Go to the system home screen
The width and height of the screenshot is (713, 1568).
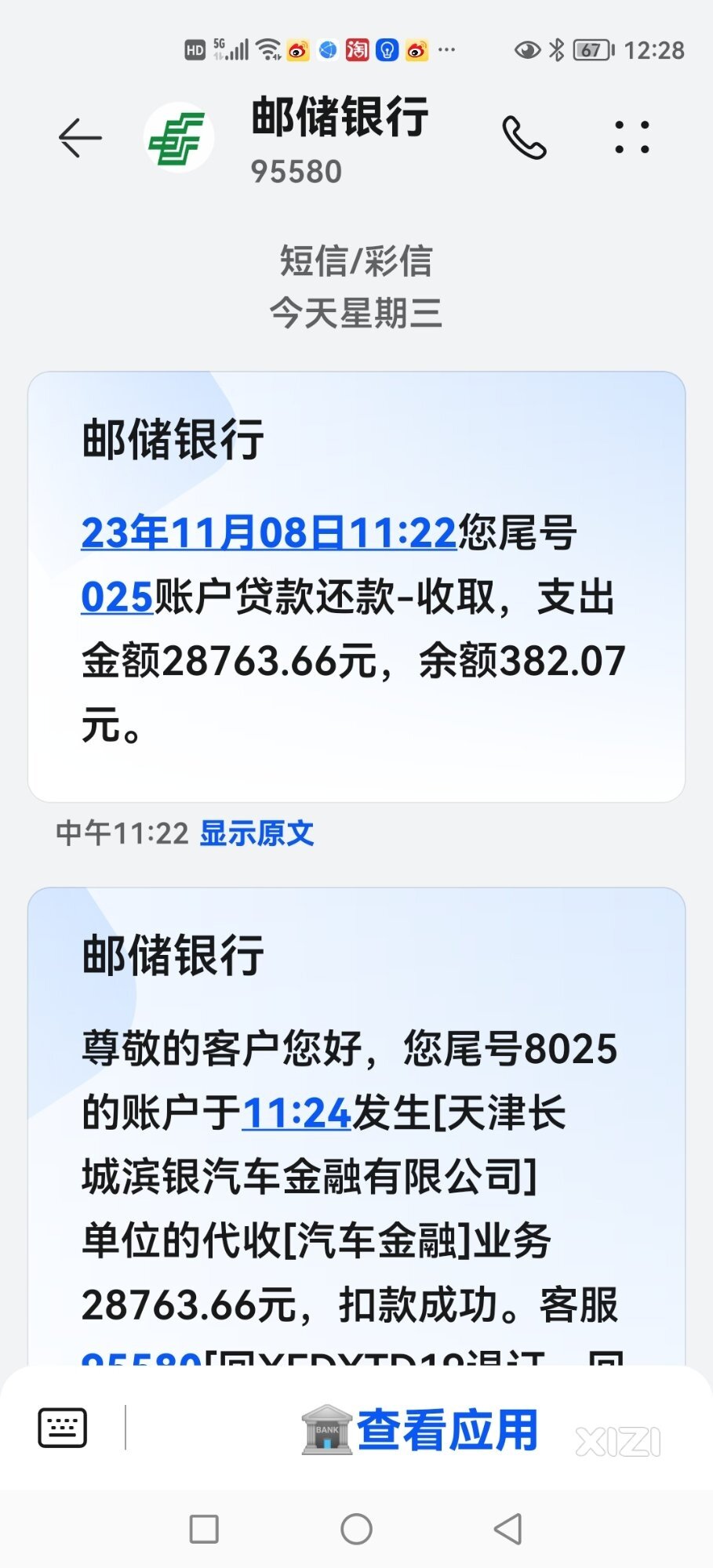click(356, 1529)
